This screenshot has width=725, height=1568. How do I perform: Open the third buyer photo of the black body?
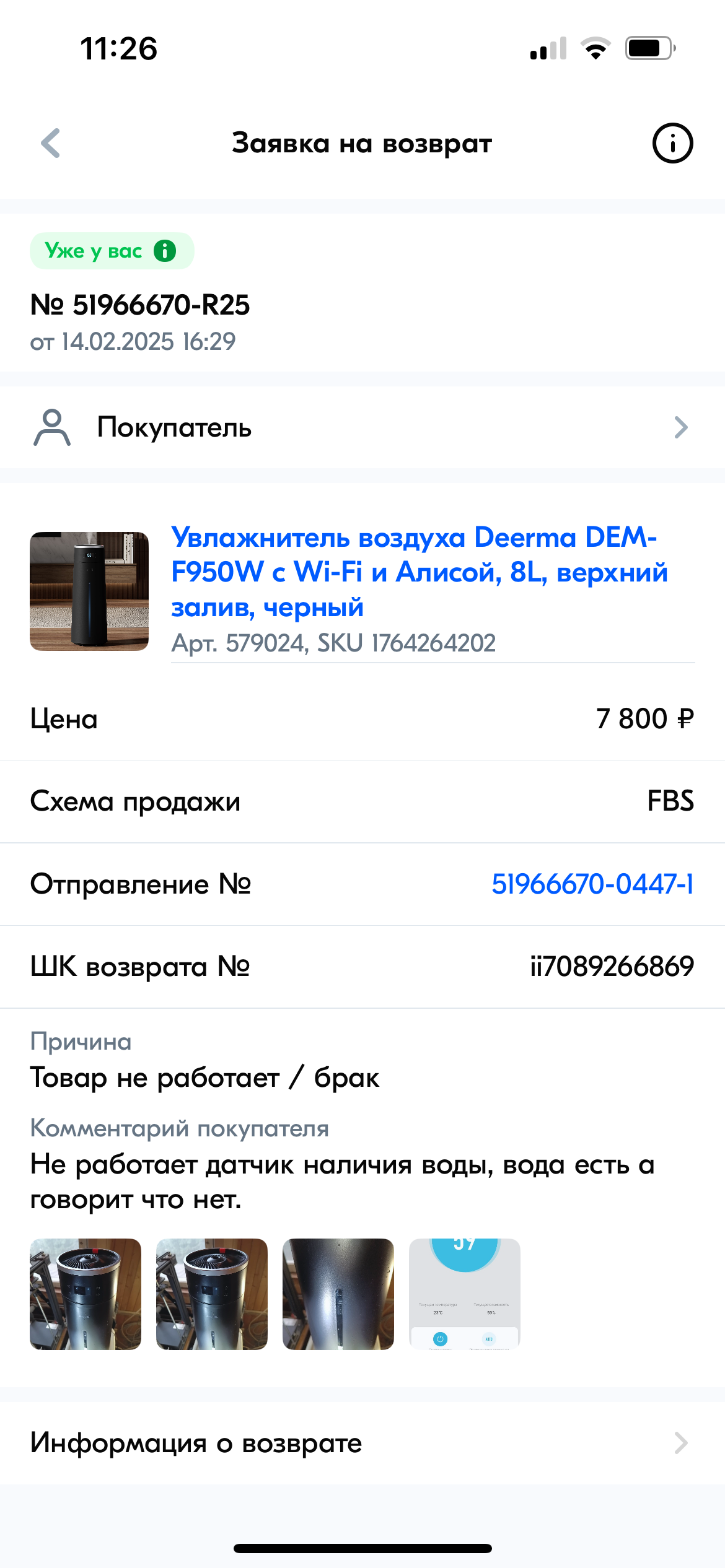(338, 1294)
